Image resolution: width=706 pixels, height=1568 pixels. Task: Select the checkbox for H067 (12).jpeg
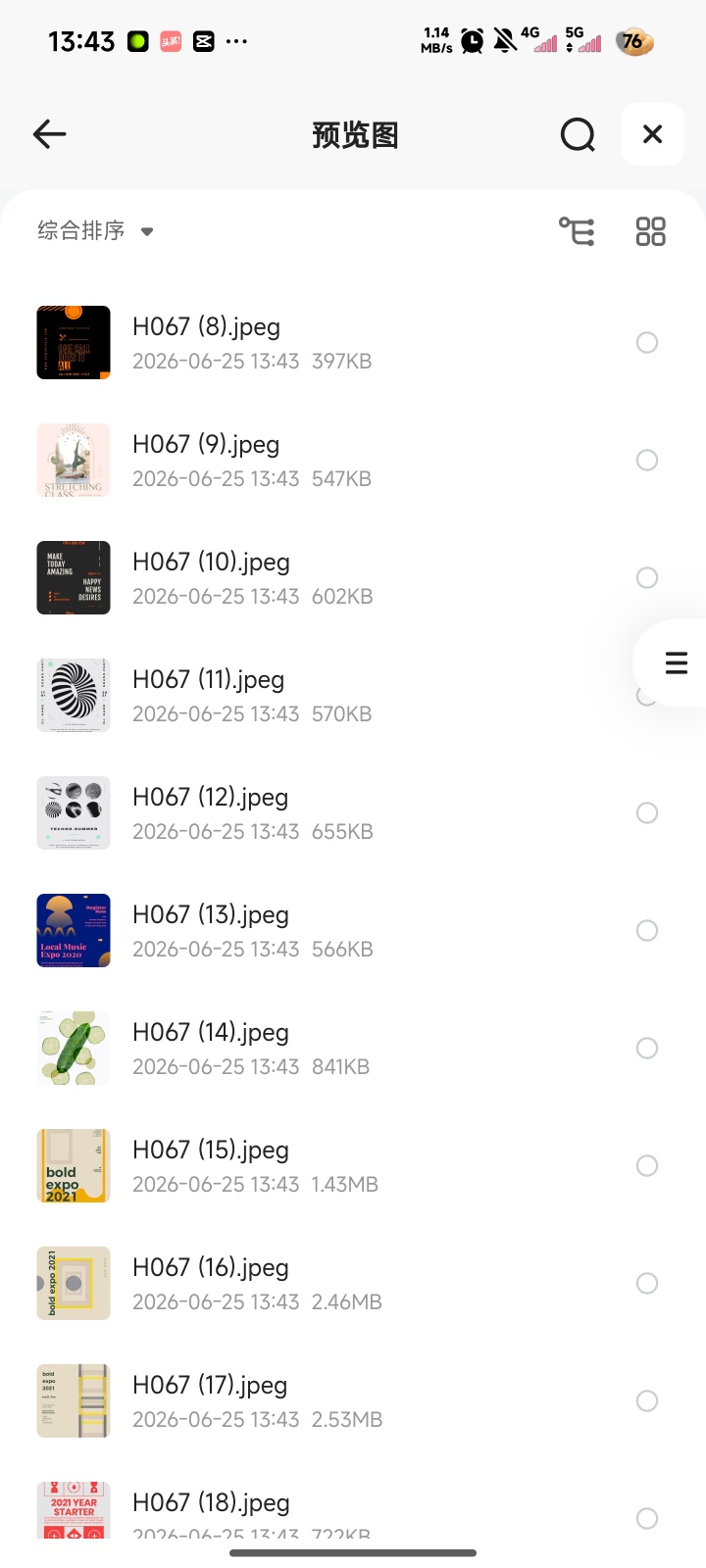click(x=647, y=812)
